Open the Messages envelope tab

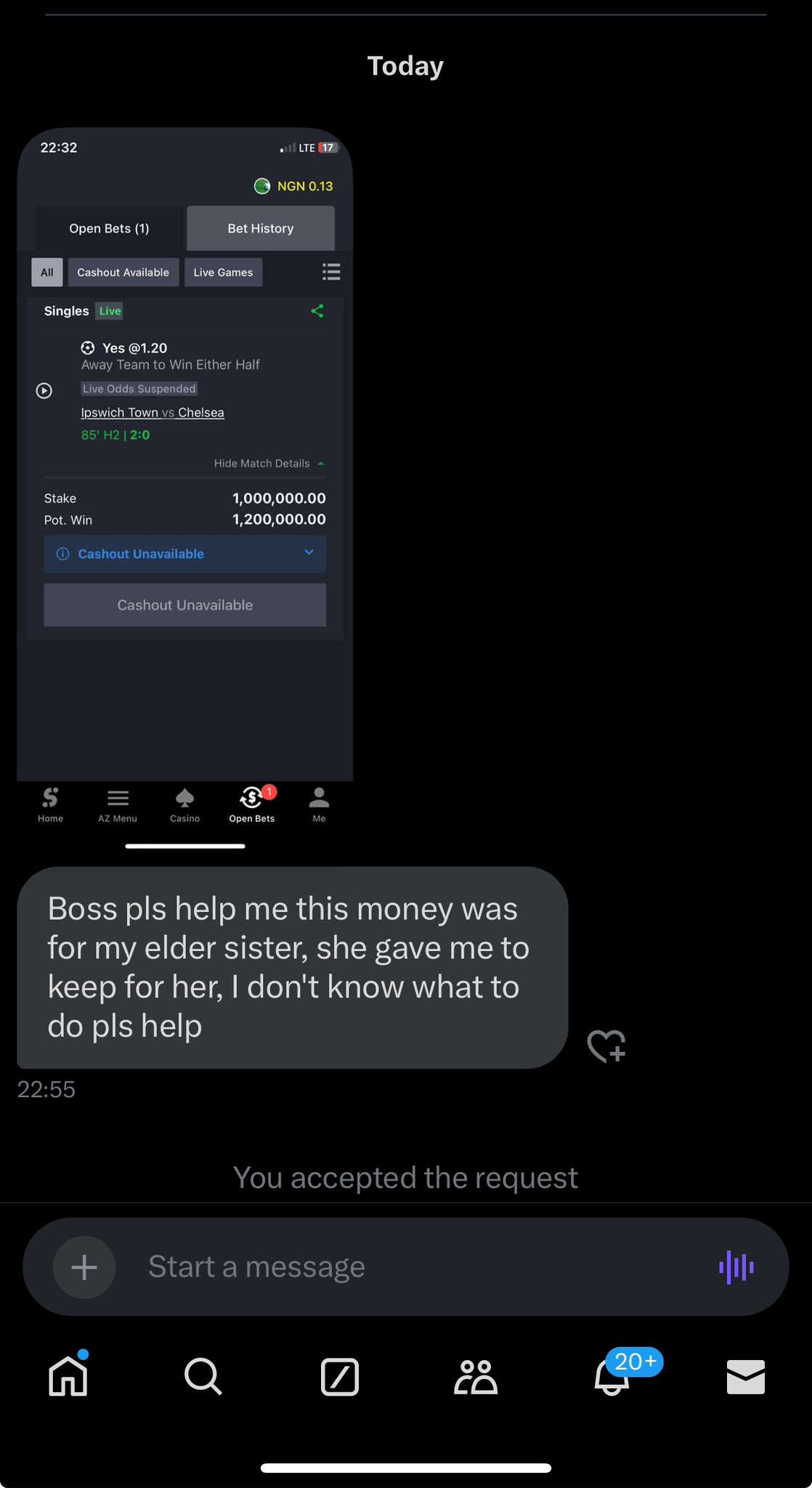tap(746, 1376)
